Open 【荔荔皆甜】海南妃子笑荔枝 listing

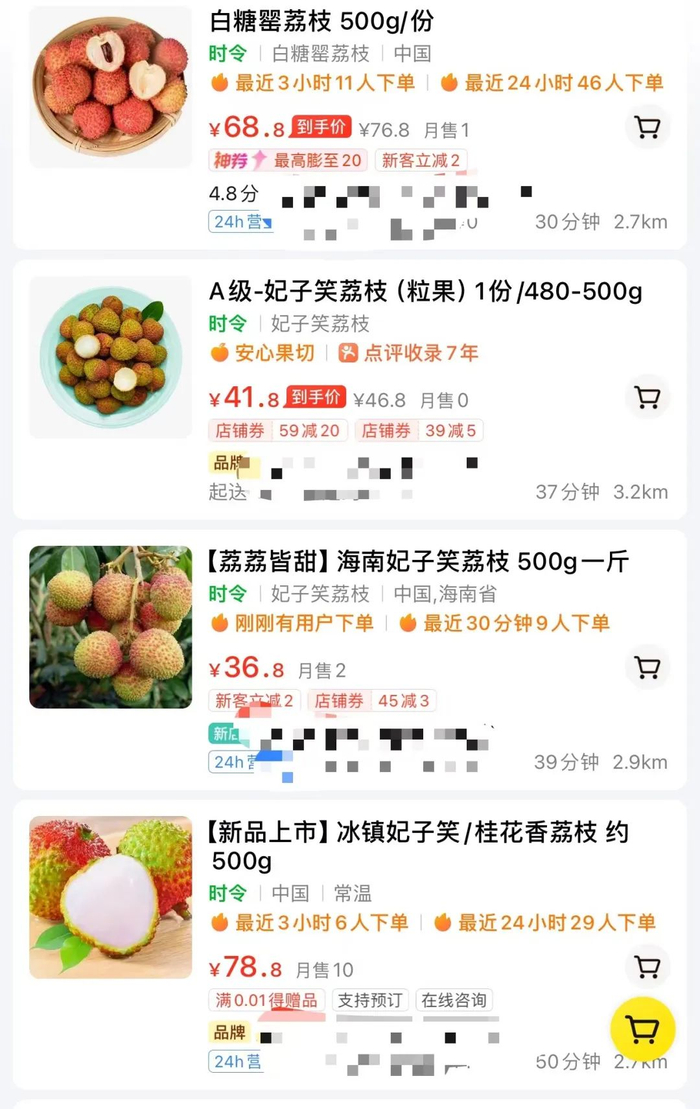(418, 562)
